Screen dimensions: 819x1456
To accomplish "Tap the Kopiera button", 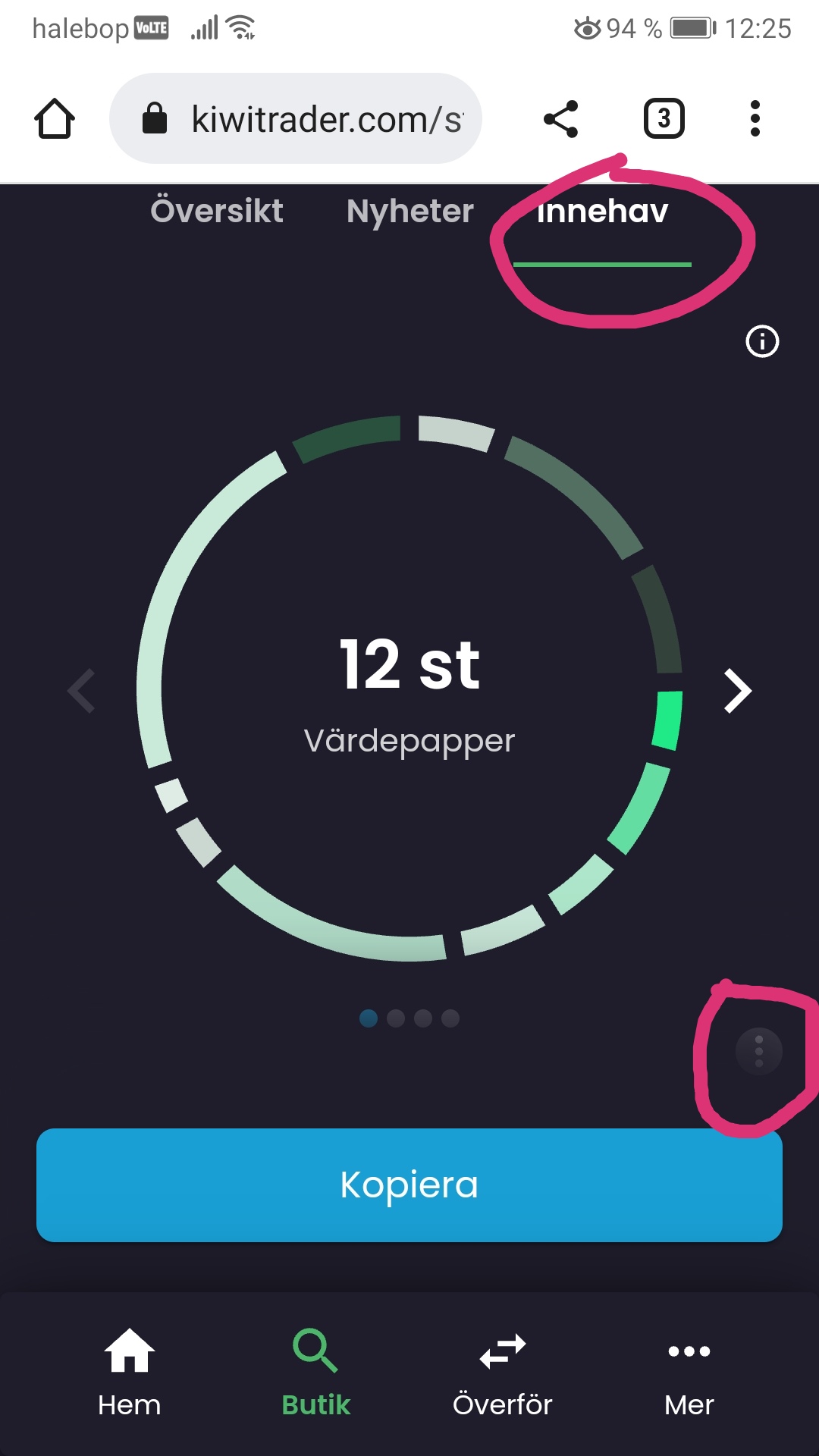I will tap(409, 1185).
